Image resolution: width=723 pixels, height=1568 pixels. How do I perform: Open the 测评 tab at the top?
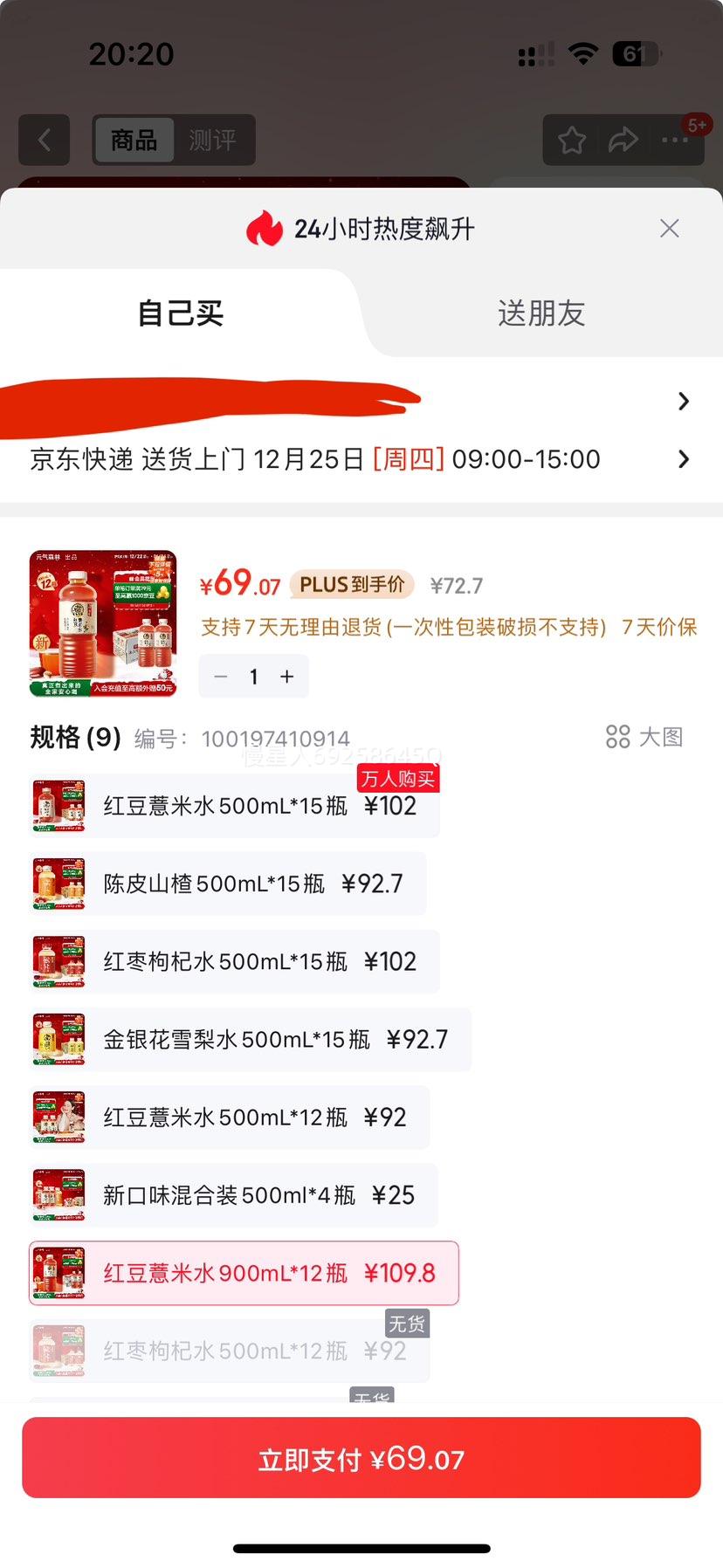pos(214,140)
